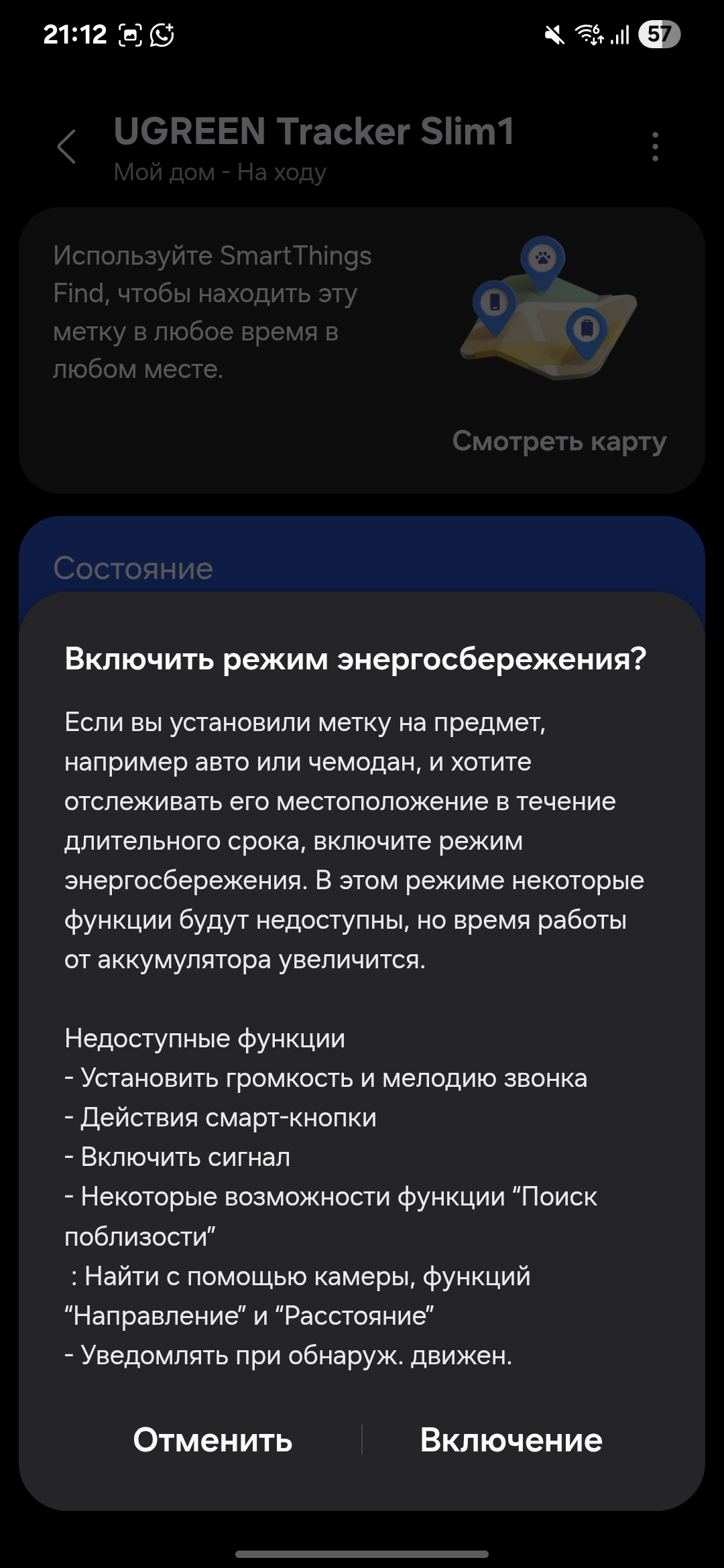The width and height of the screenshot is (724, 1568).
Task: Confirm with the Включение button
Action: [x=511, y=1439]
